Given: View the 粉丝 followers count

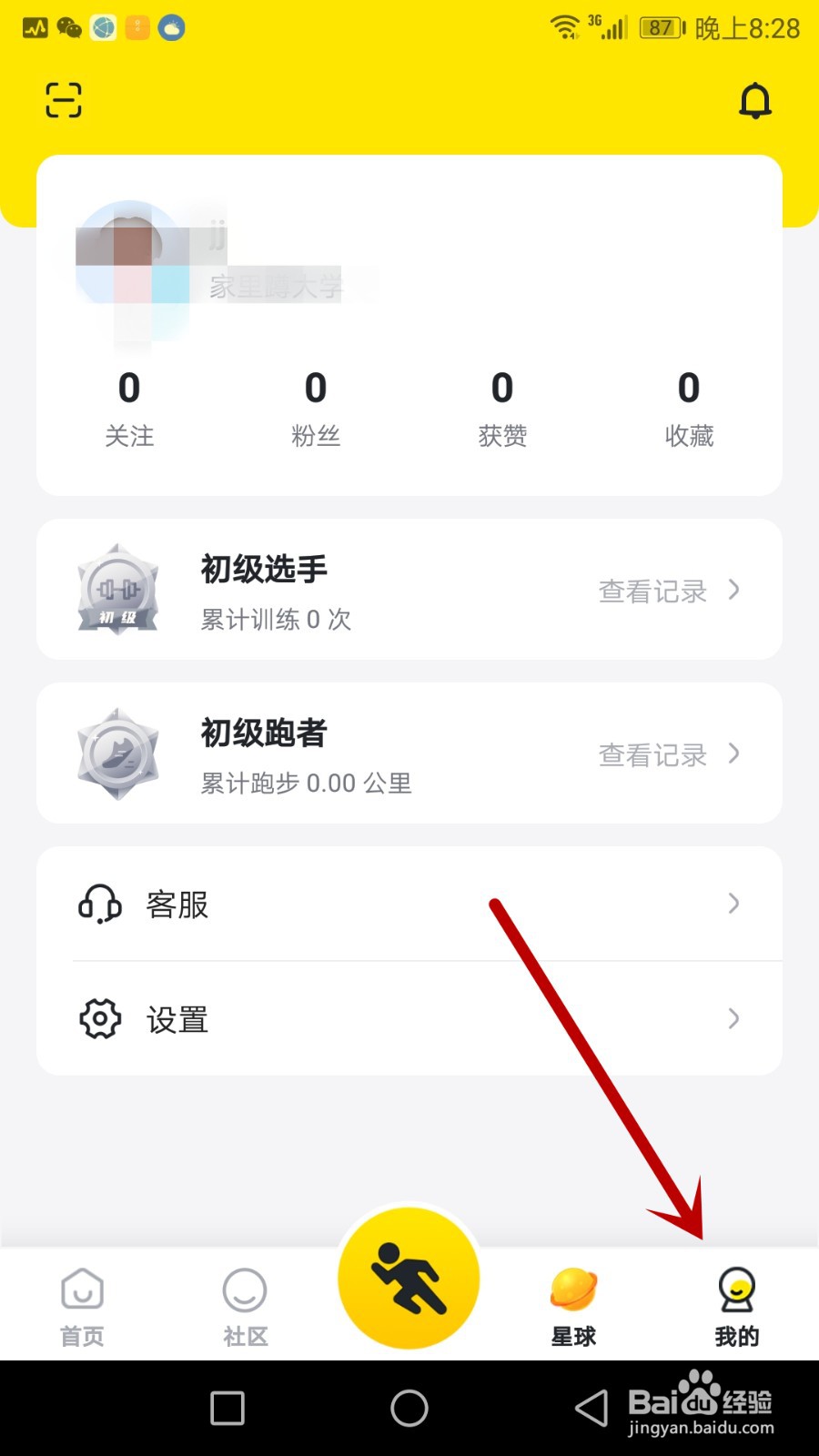Looking at the screenshot, I should coord(316,408).
